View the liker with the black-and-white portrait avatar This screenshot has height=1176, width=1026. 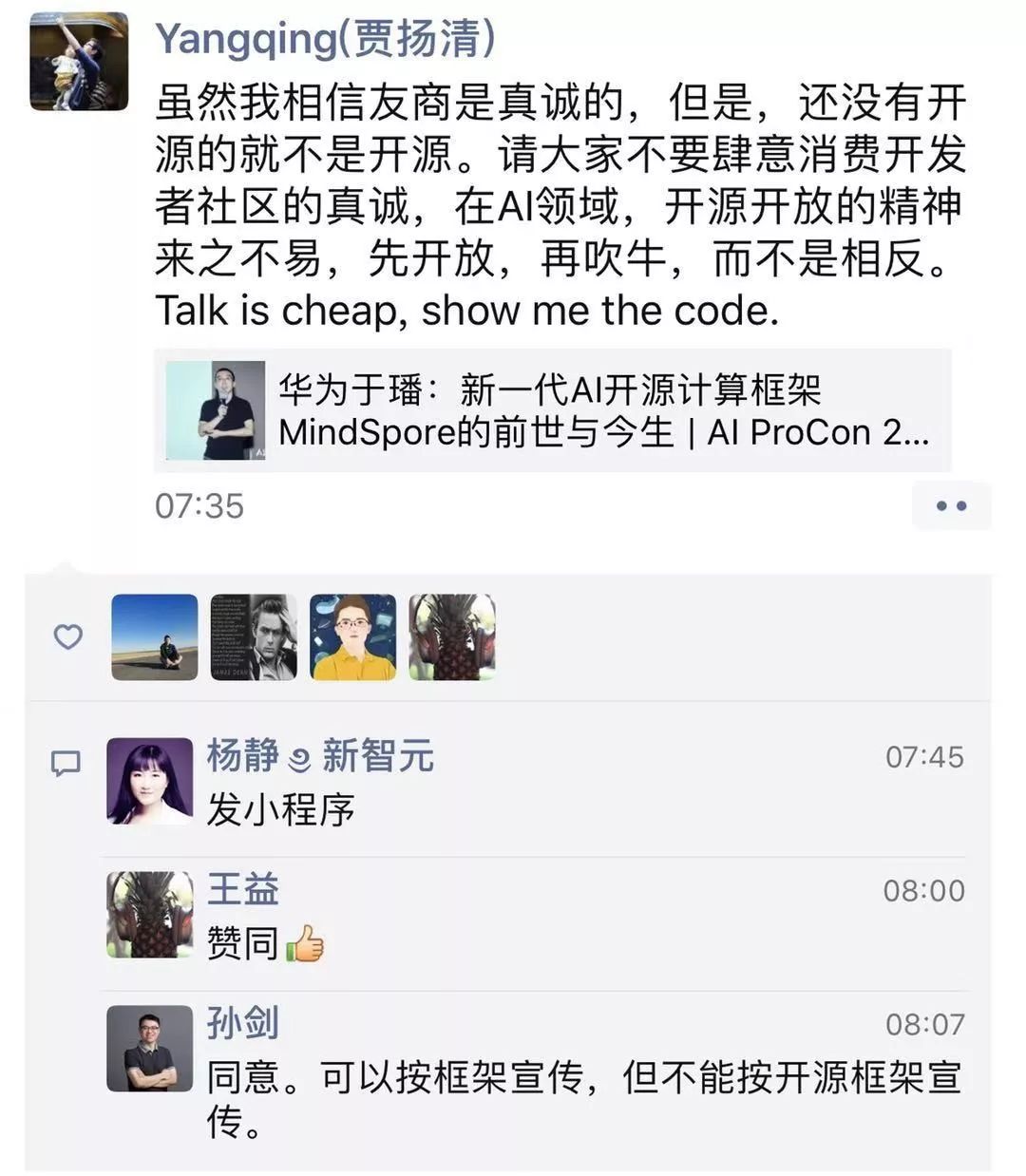[254, 636]
